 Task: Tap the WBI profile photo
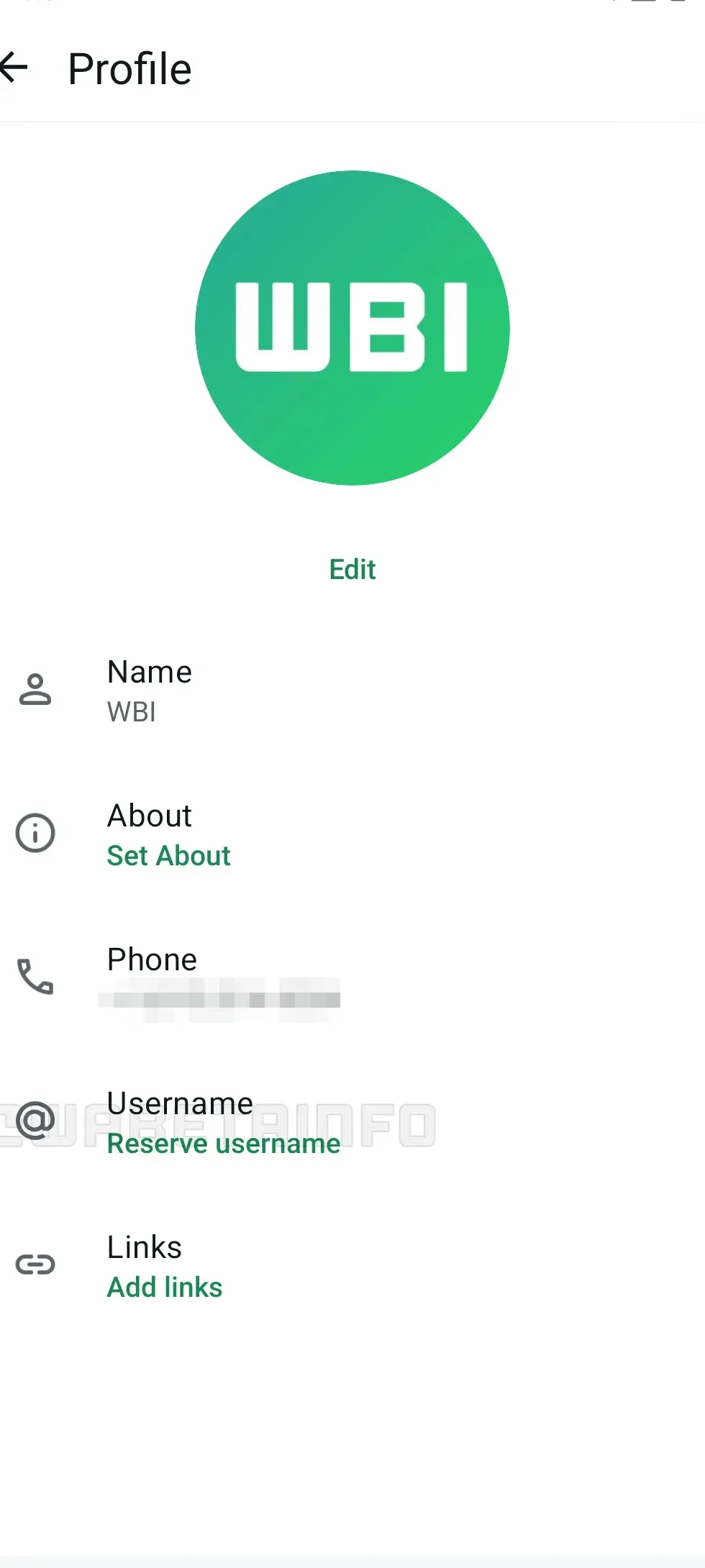(352, 328)
